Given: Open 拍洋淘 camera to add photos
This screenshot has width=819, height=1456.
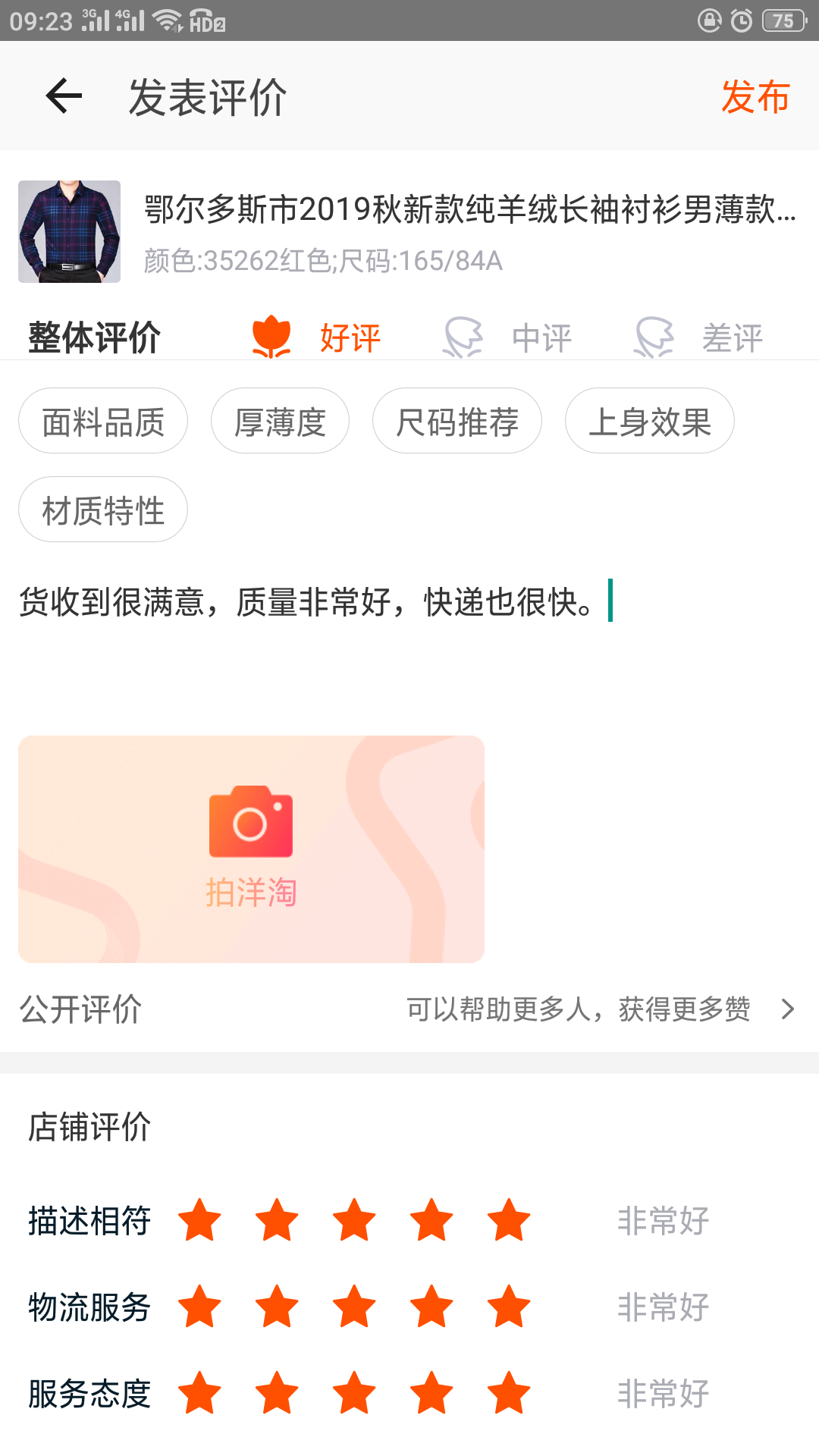Looking at the screenshot, I should [x=251, y=849].
